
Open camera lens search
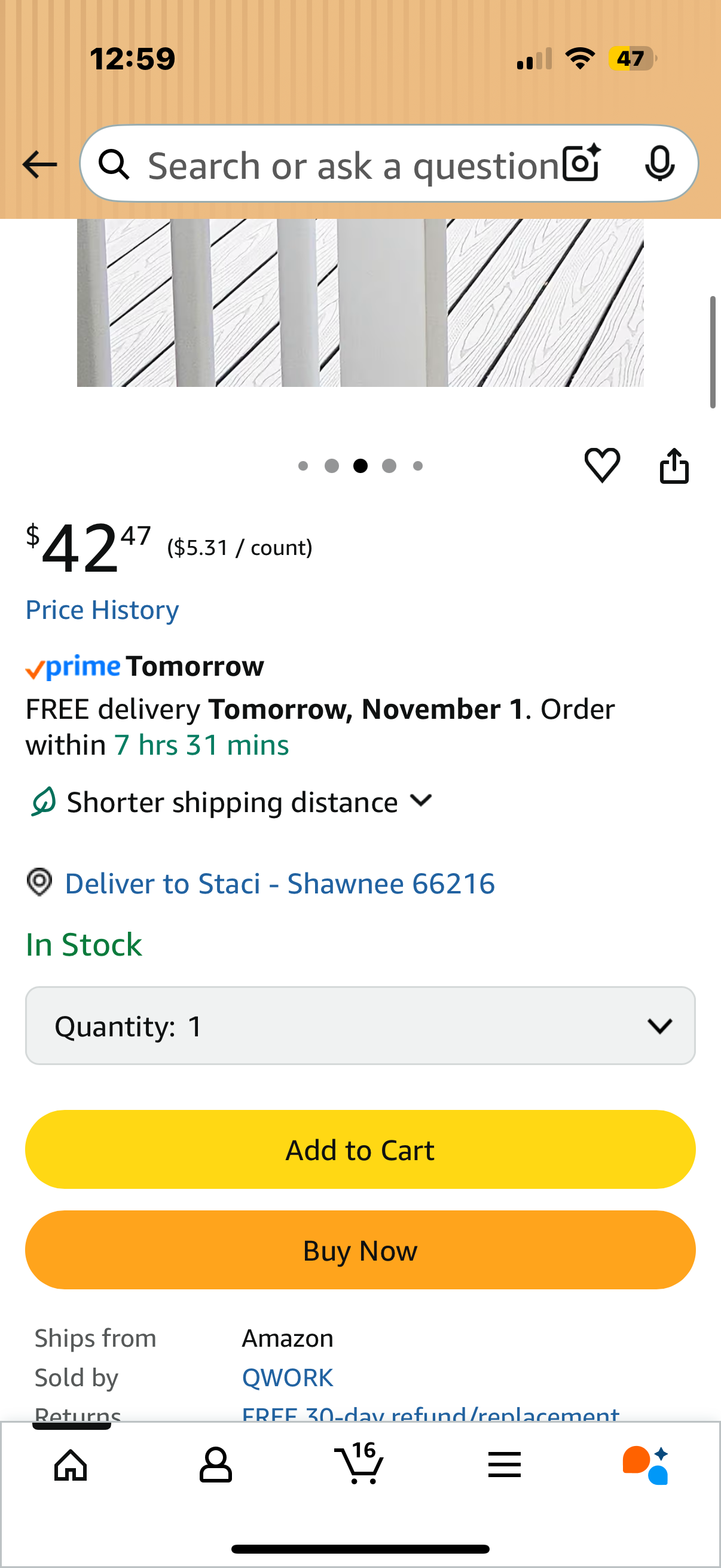pyautogui.click(x=581, y=163)
